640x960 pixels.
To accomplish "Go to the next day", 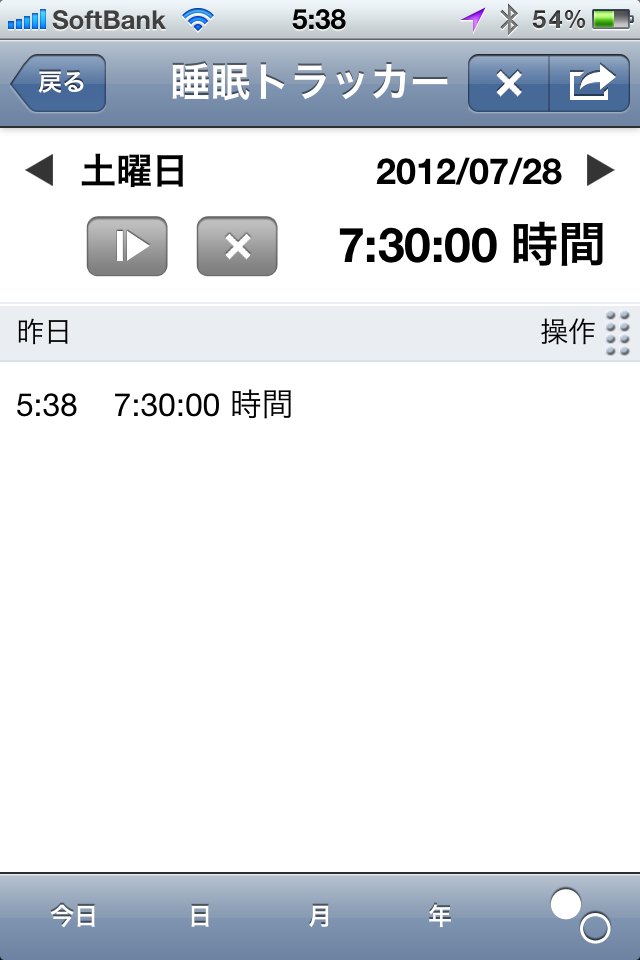I will [x=601, y=172].
